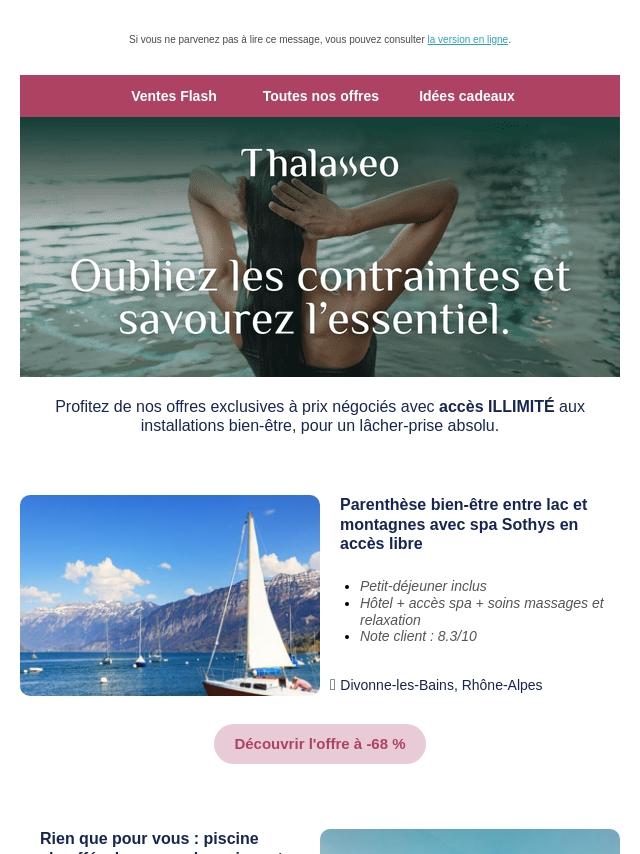Open the Ventes Flash section
The width and height of the screenshot is (640, 854).
(174, 96)
